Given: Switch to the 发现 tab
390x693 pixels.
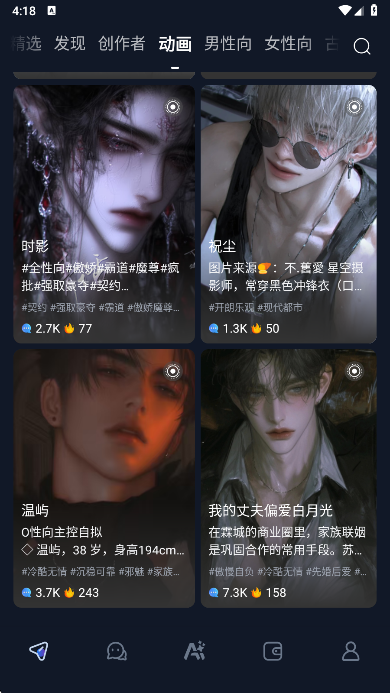Looking at the screenshot, I should [x=69, y=44].
